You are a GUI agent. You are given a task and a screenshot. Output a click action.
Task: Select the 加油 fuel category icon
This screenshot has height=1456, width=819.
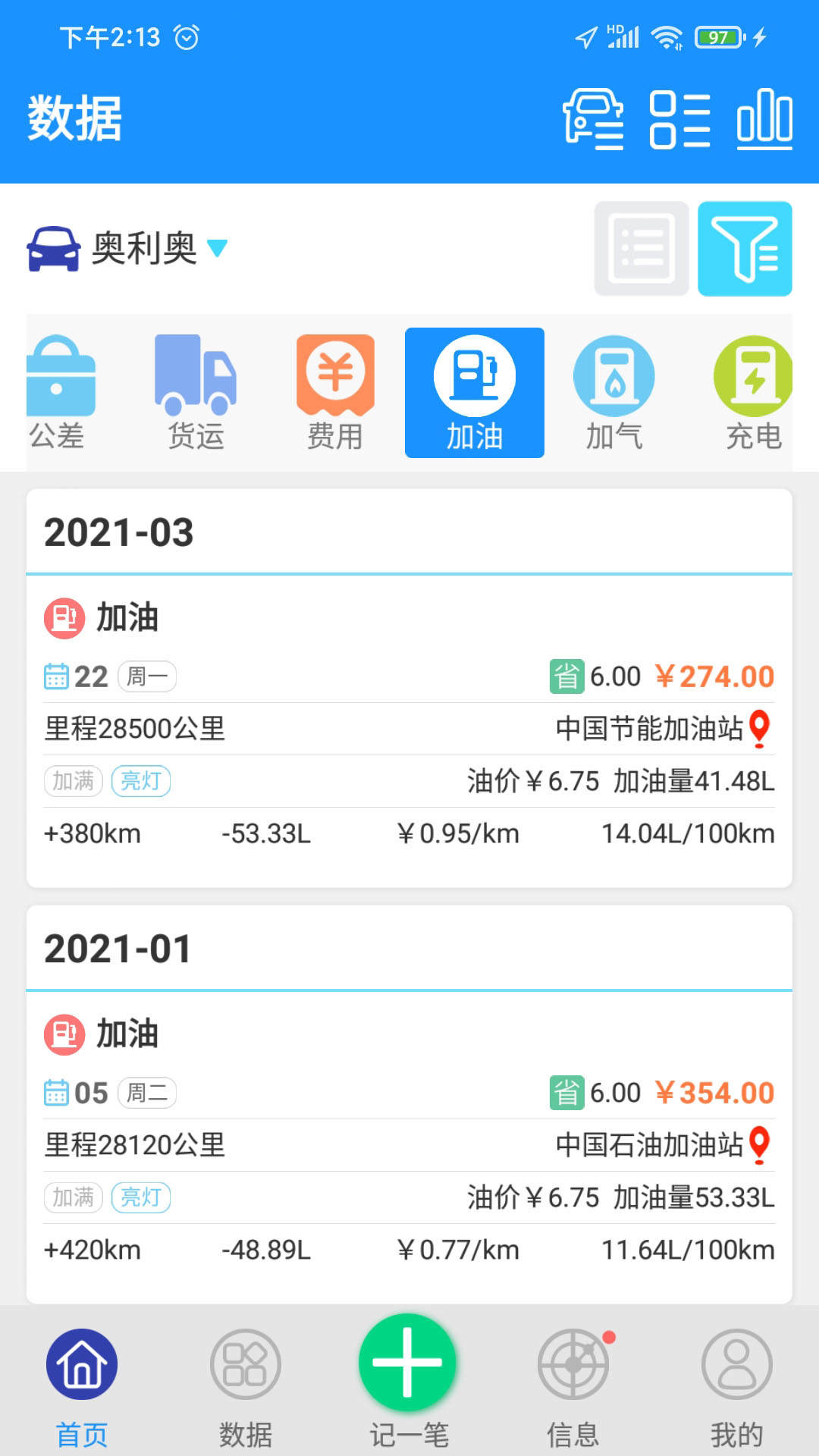(473, 392)
